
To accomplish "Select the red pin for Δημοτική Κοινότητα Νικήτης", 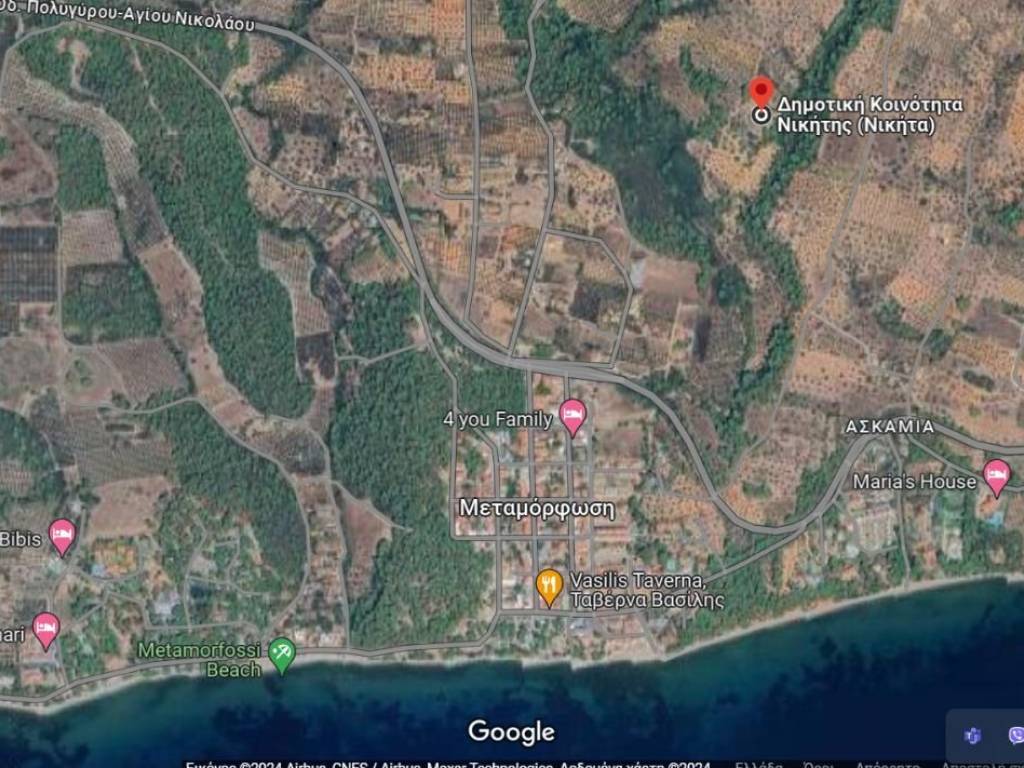I will pos(761,93).
